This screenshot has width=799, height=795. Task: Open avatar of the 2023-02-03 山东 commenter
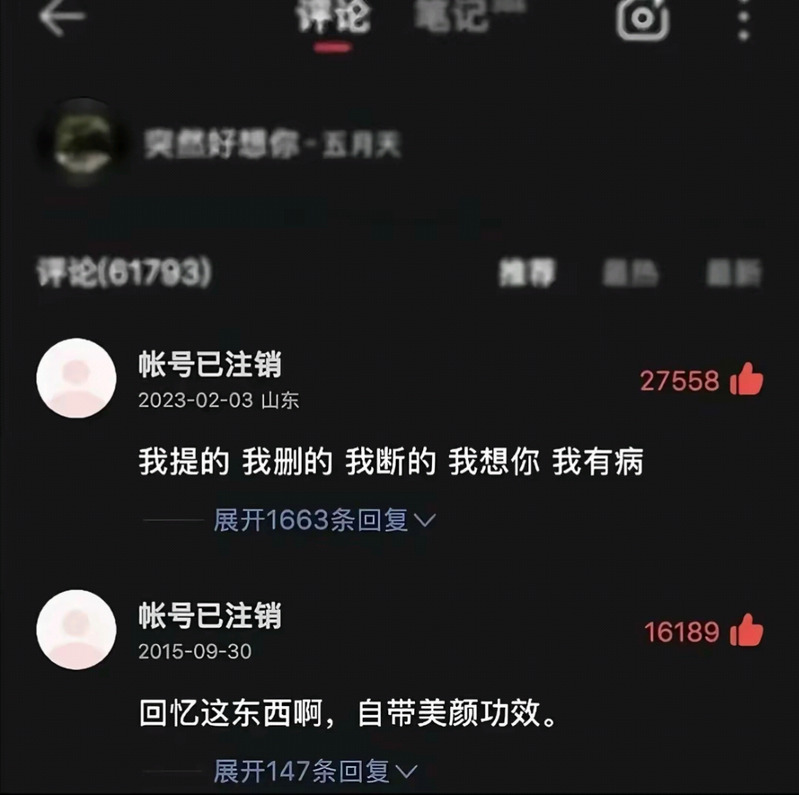tap(77, 379)
